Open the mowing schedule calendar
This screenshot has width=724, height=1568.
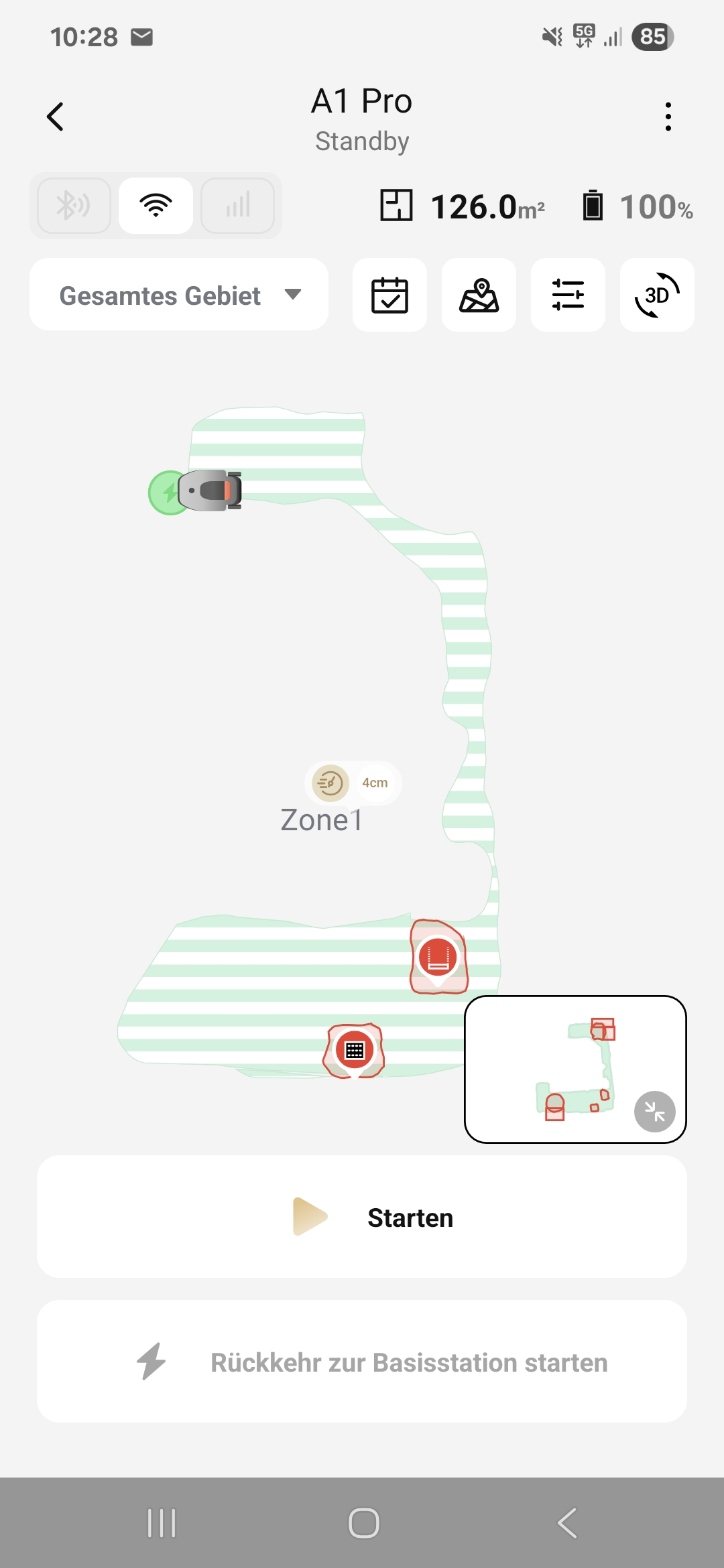(x=389, y=295)
